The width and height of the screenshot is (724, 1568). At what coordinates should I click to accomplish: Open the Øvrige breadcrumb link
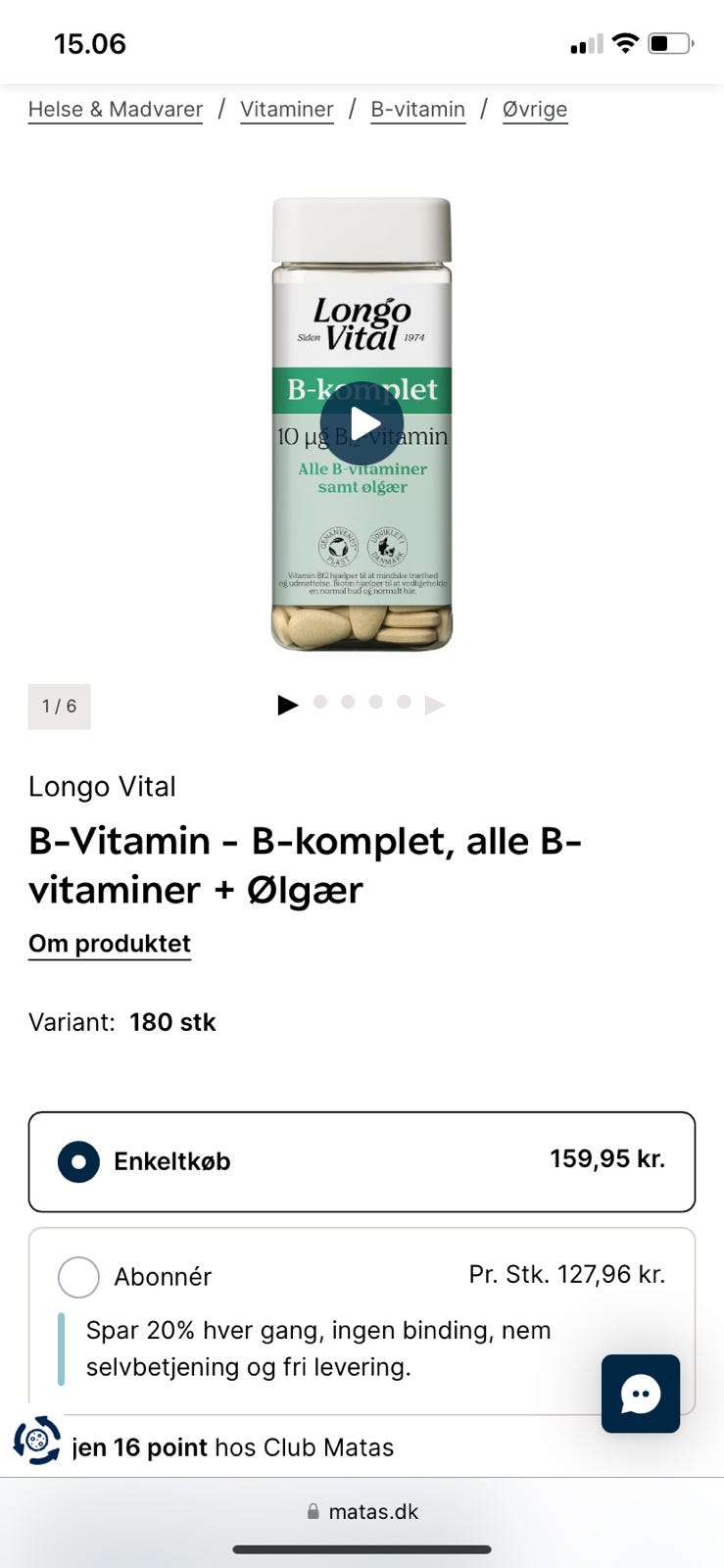[534, 109]
